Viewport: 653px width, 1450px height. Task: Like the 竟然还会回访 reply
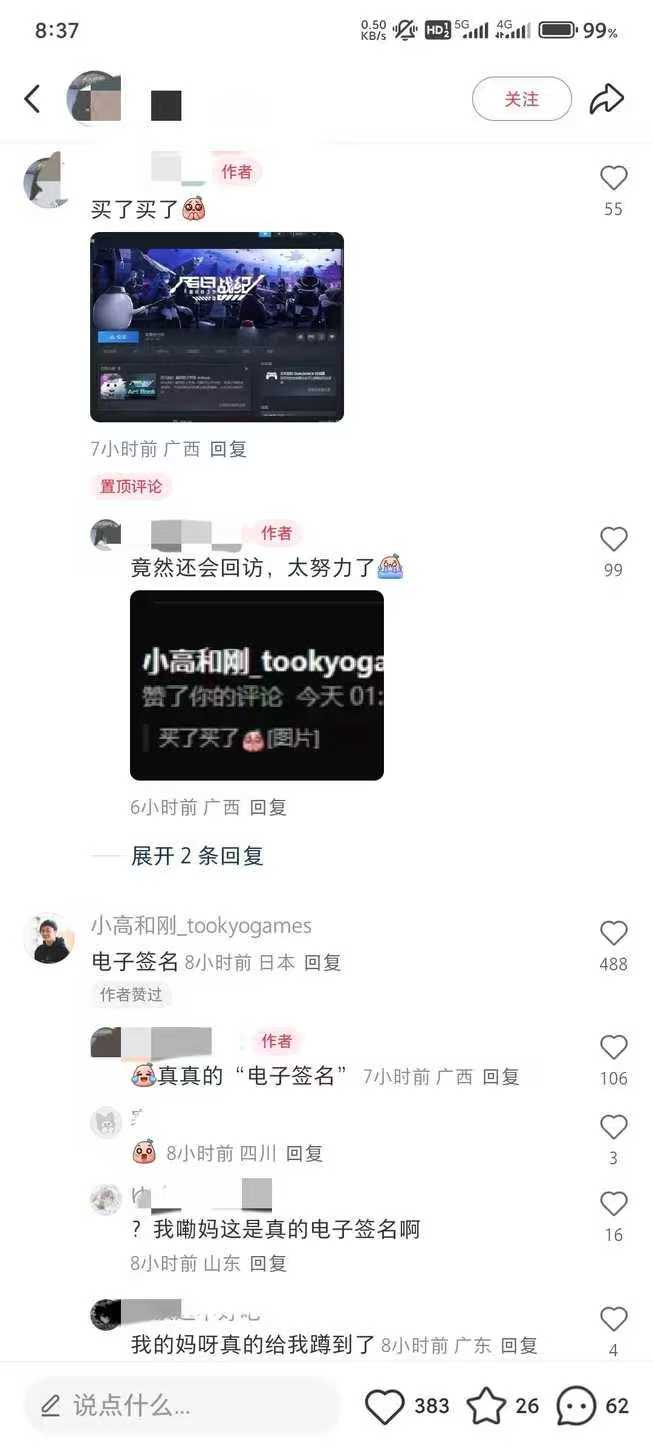(613, 540)
